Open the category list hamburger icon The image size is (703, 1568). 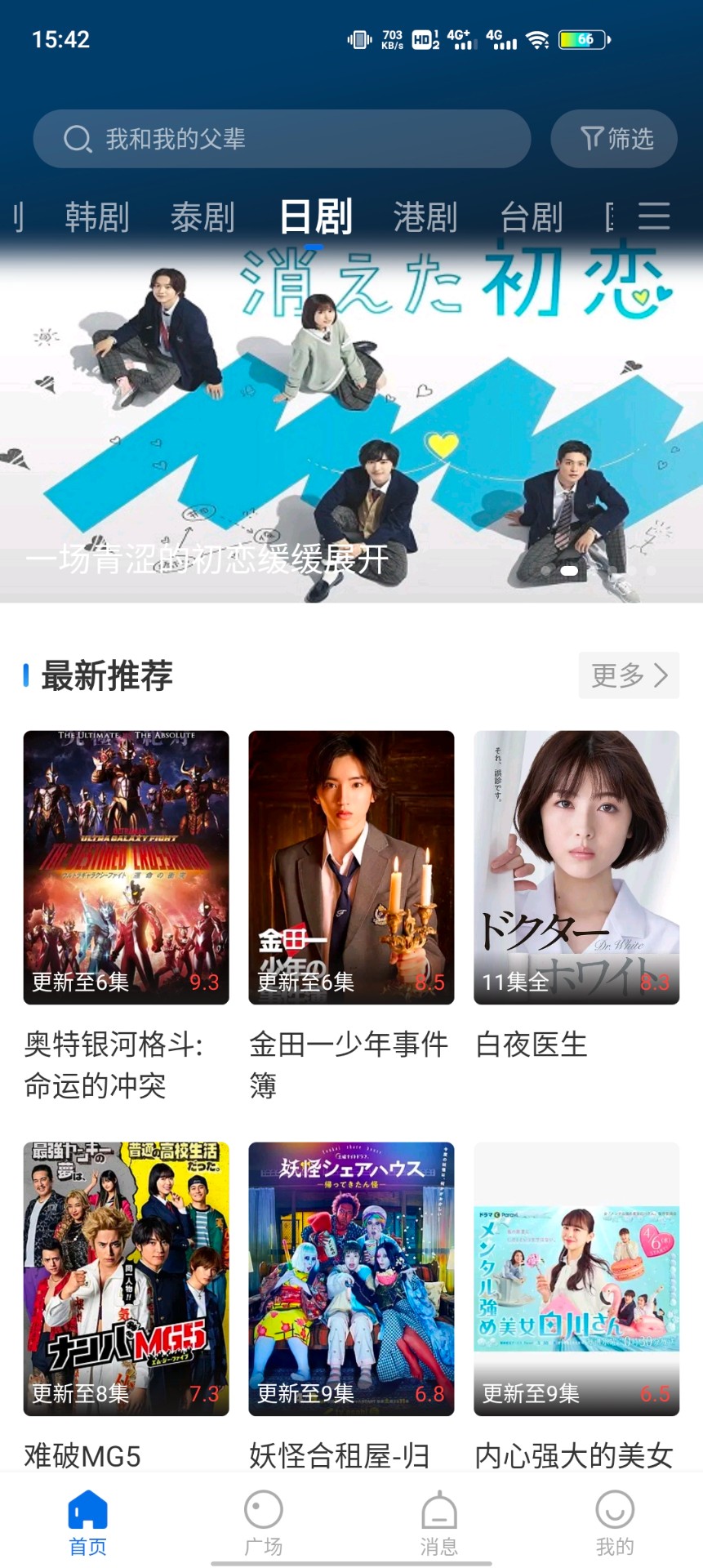pyautogui.click(x=653, y=216)
